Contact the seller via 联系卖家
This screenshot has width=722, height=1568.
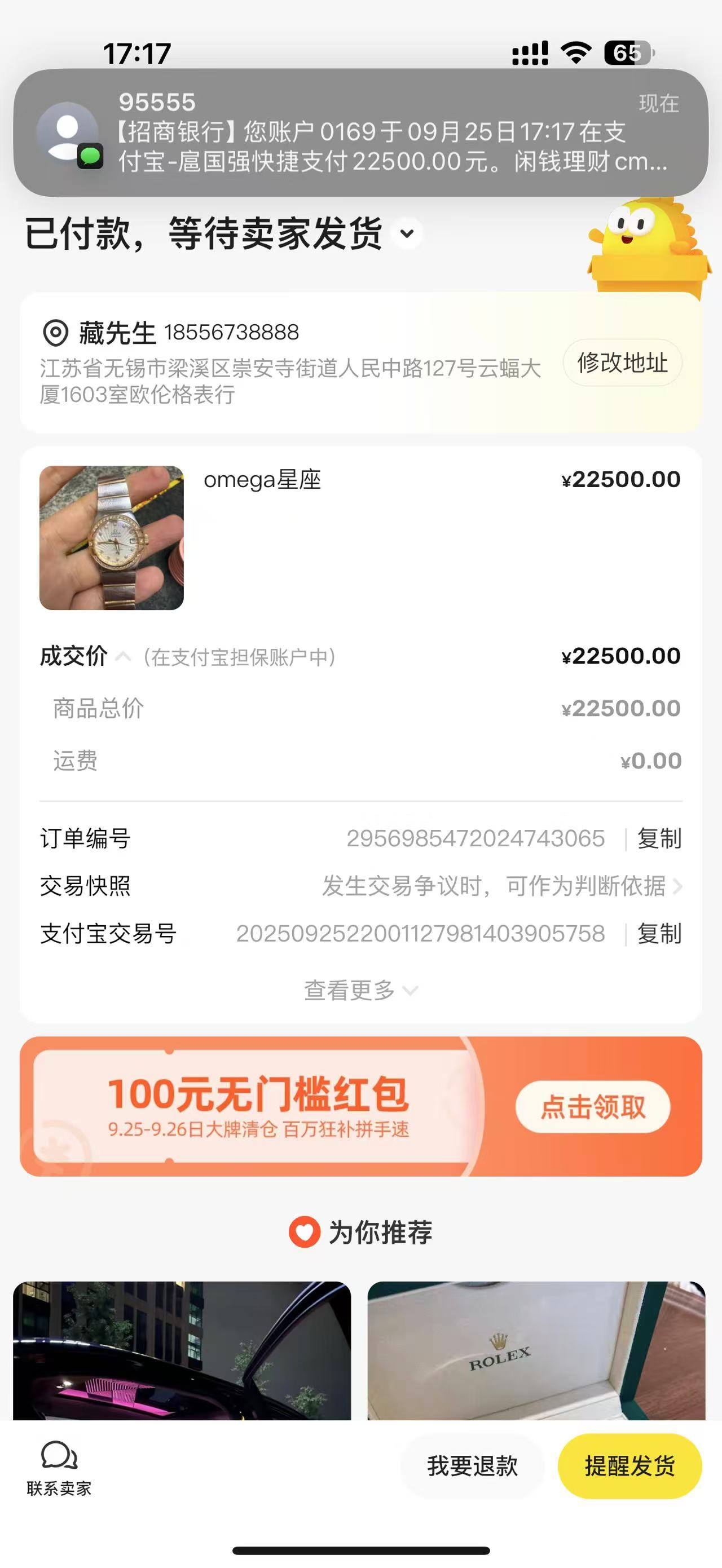[59, 1467]
